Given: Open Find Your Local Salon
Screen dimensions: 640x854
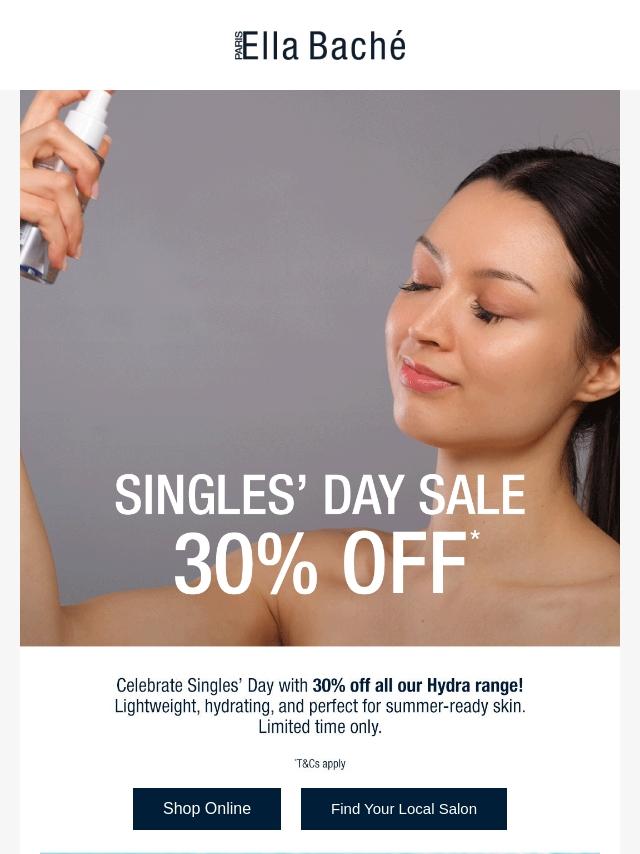Looking at the screenshot, I should pos(404,809).
